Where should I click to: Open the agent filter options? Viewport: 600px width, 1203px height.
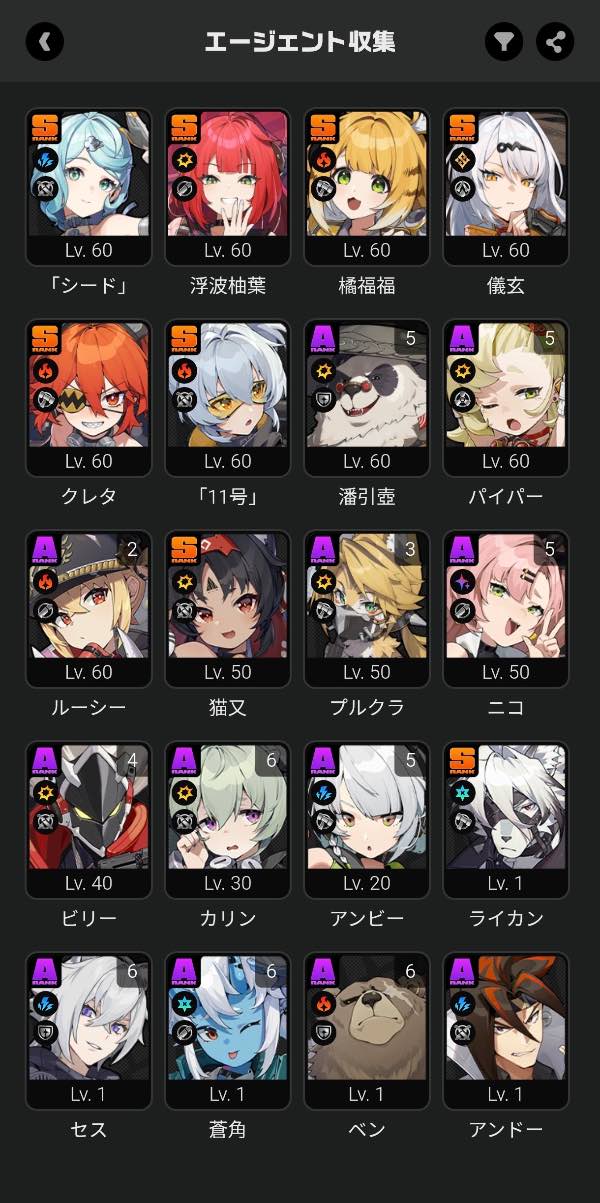(505, 41)
